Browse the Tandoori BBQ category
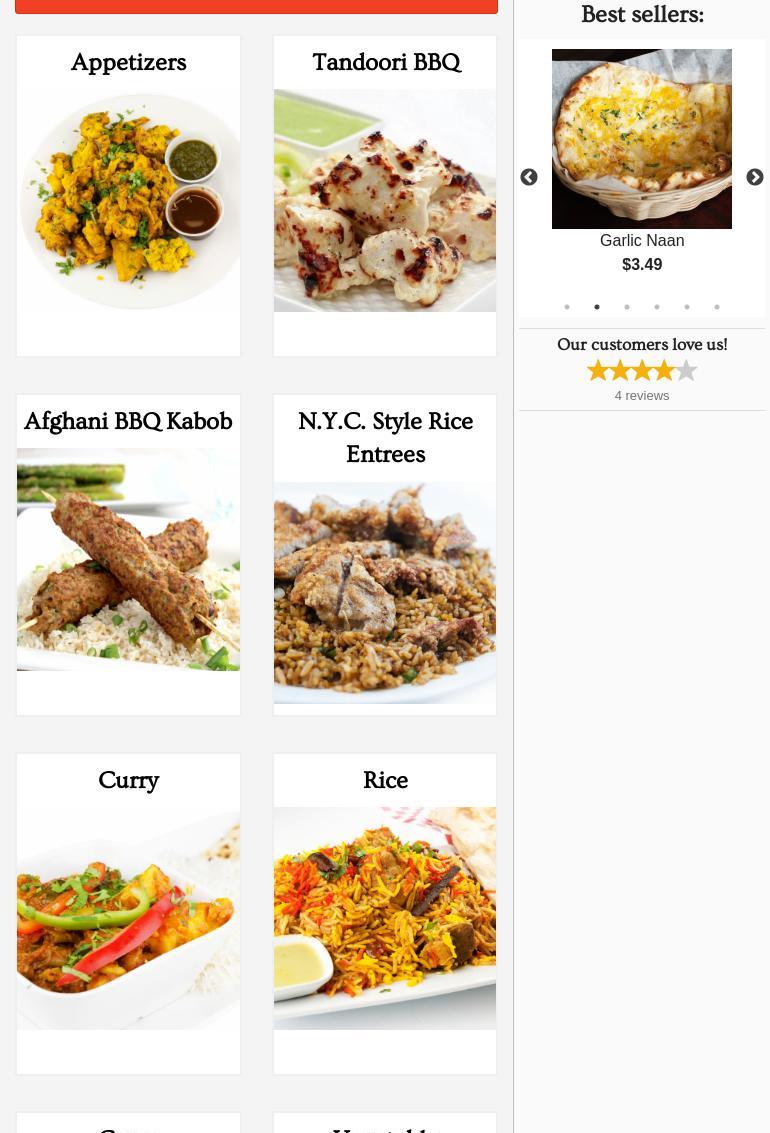This screenshot has height=1133, width=770. click(385, 200)
